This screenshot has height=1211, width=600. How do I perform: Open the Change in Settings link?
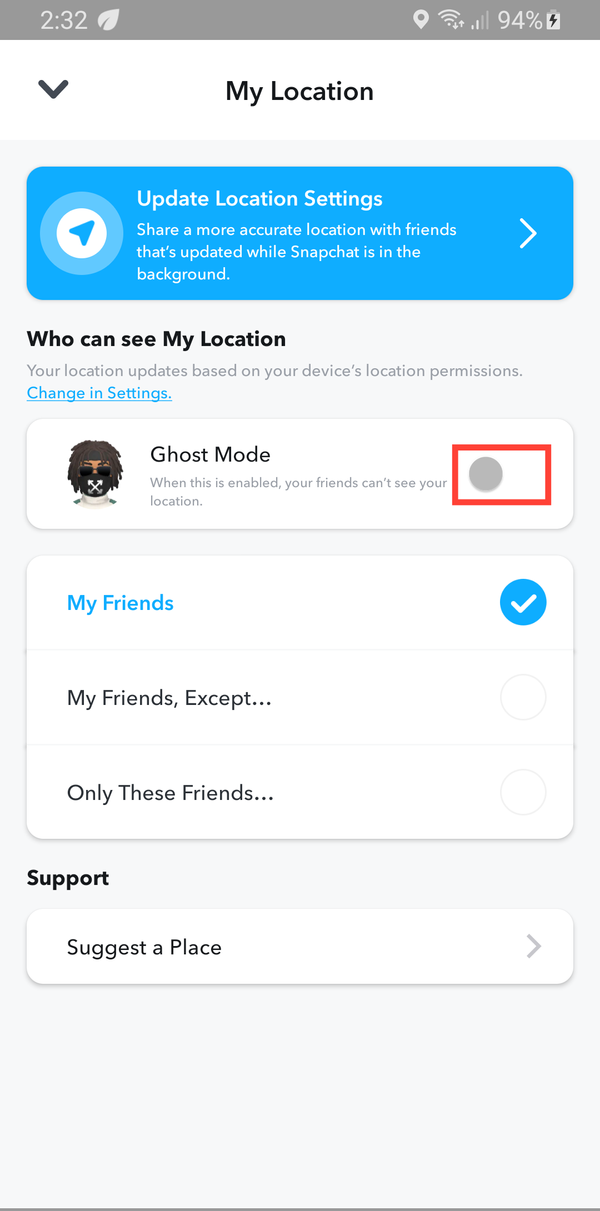click(x=99, y=393)
